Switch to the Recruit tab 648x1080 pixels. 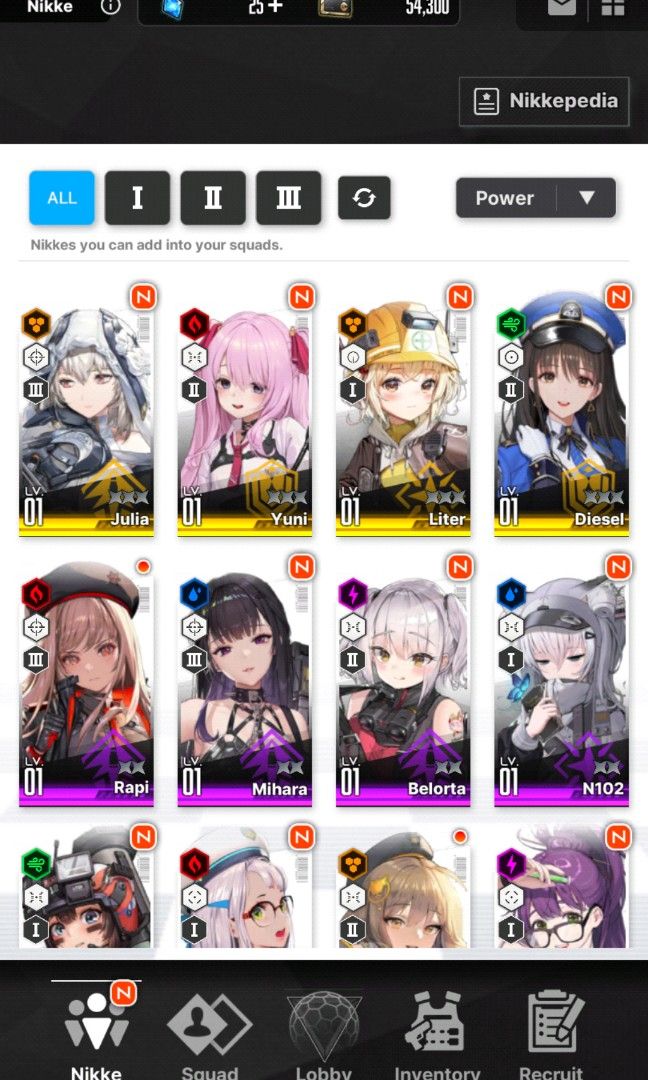point(550,1030)
